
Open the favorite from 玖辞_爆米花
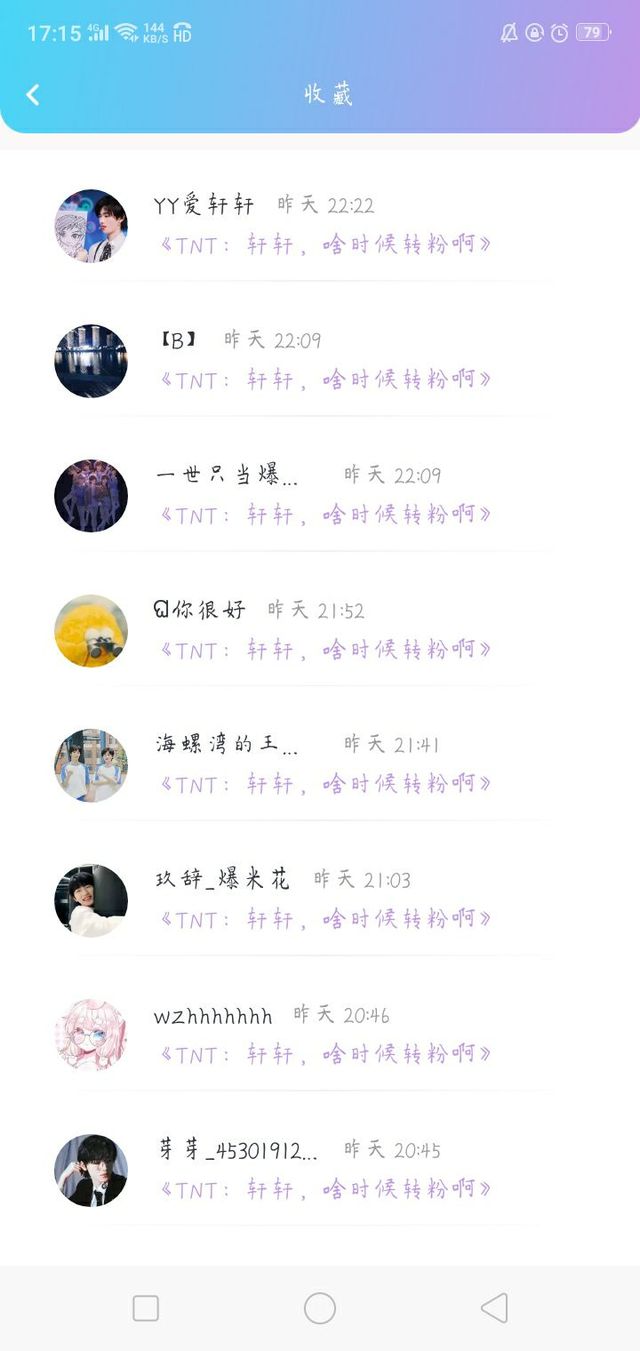320,900
